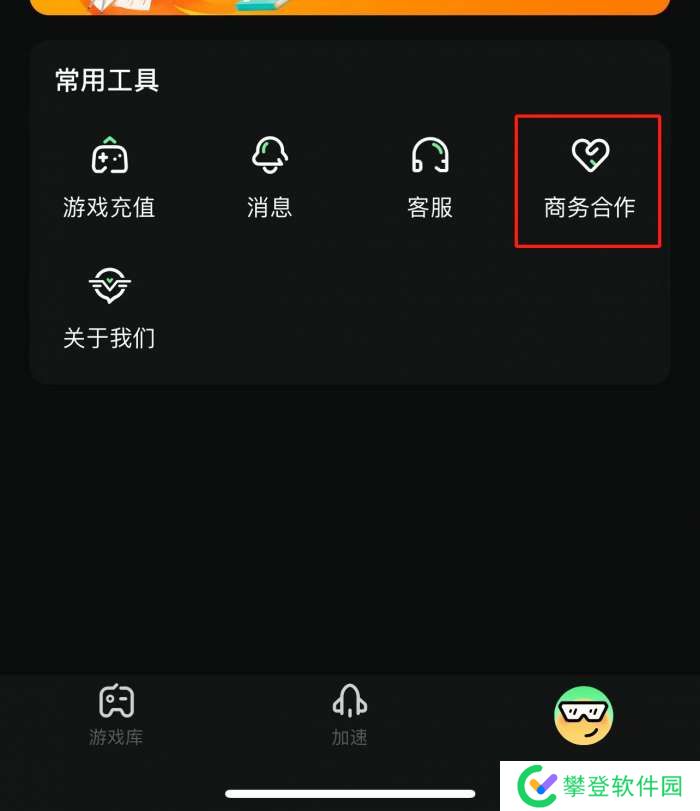
Task: Open the orange banner at top
Action: click(x=349, y=6)
